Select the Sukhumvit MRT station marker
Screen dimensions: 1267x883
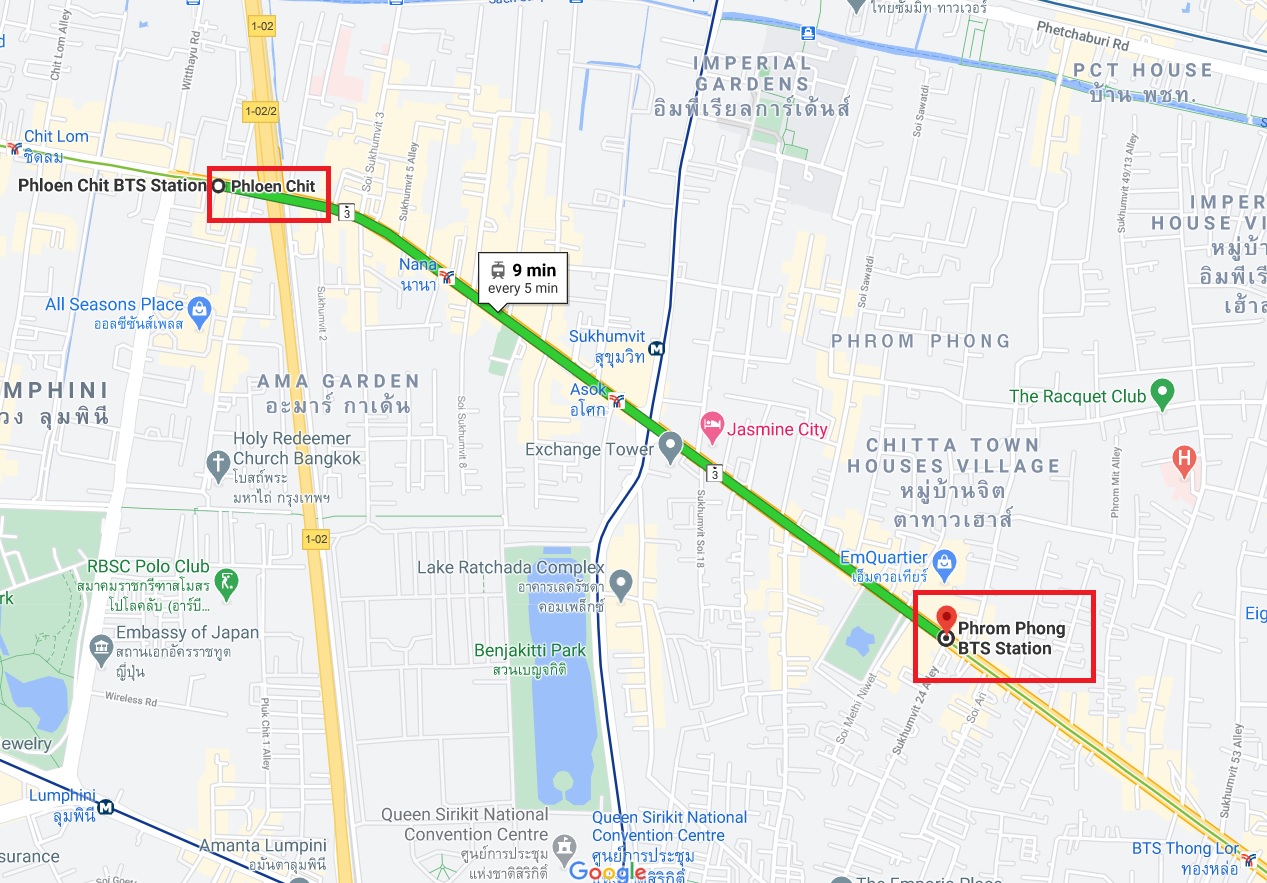pyautogui.click(x=657, y=349)
